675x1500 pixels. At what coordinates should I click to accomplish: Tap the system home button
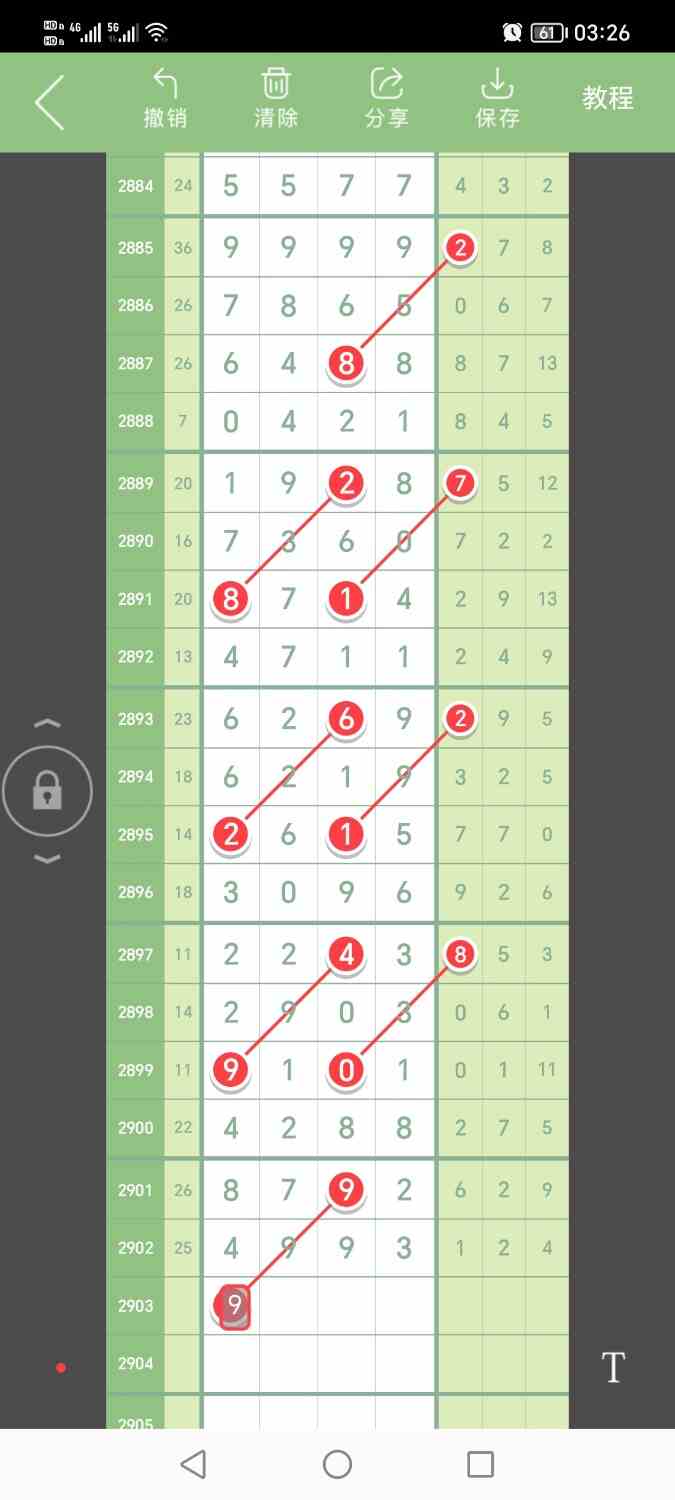point(337,1465)
